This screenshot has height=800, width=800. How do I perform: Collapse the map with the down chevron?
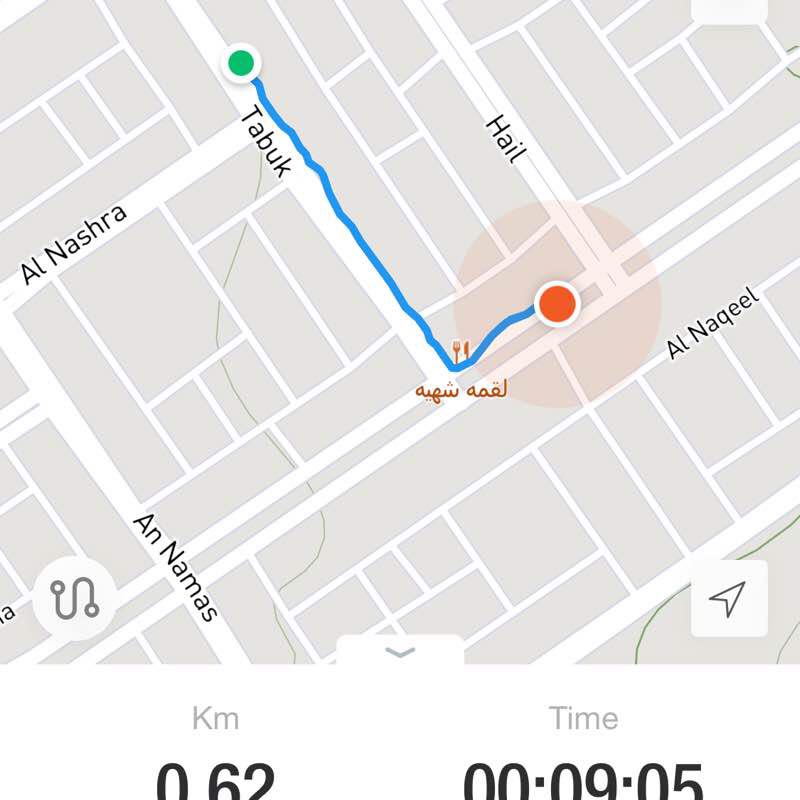coord(400,652)
